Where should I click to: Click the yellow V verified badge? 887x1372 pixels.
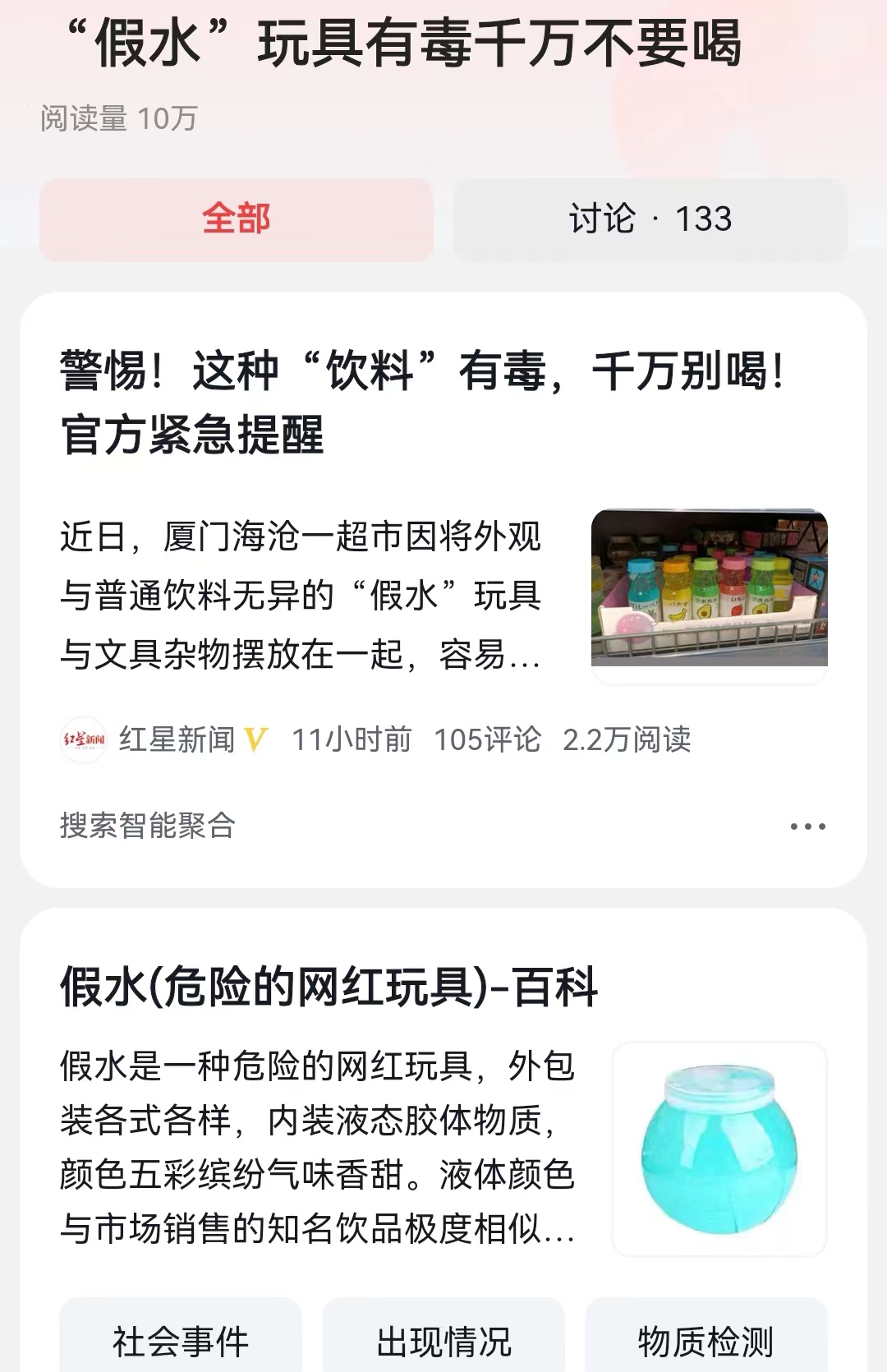[257, 738]
